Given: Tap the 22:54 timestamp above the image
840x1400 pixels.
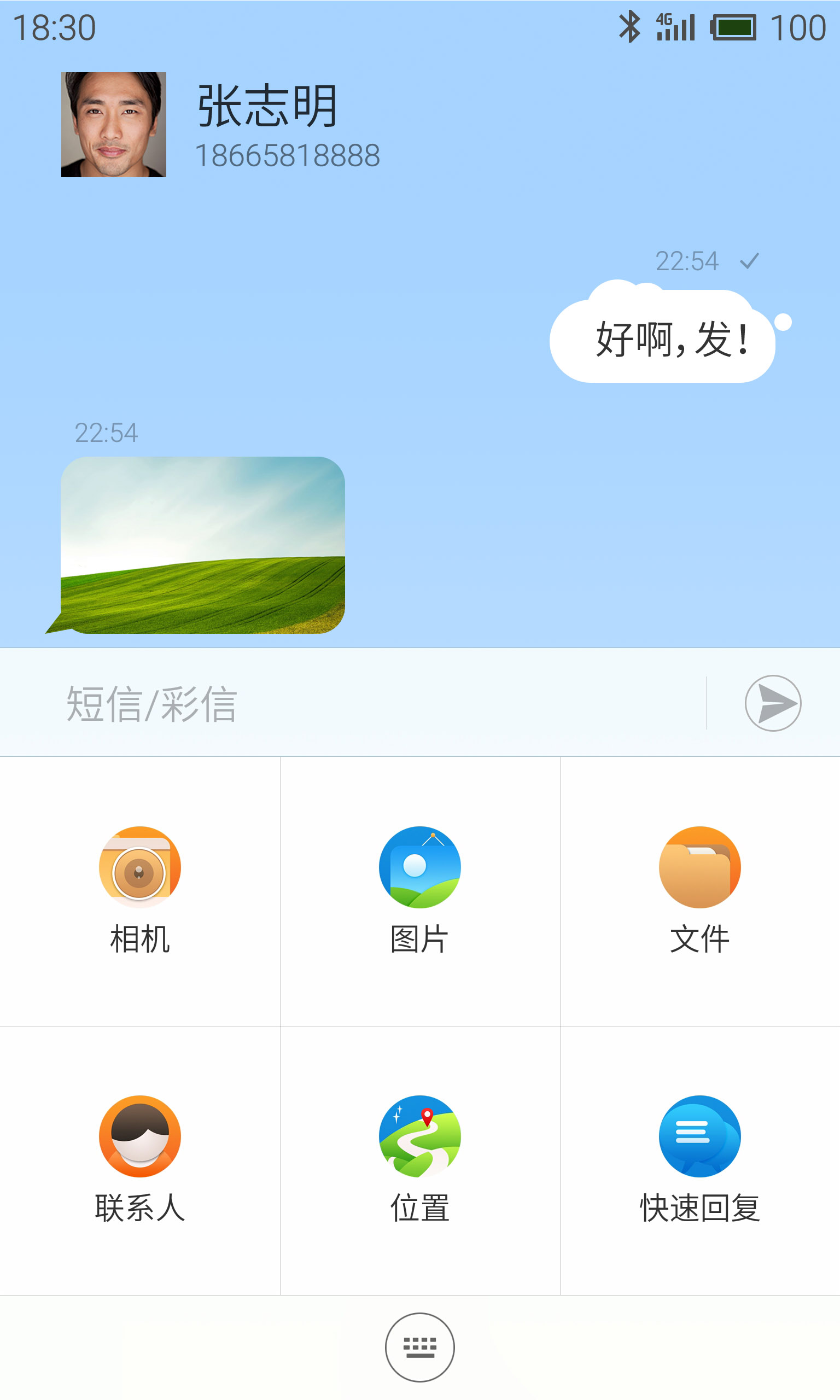Looking at the screenshot, I should point(108,433).
